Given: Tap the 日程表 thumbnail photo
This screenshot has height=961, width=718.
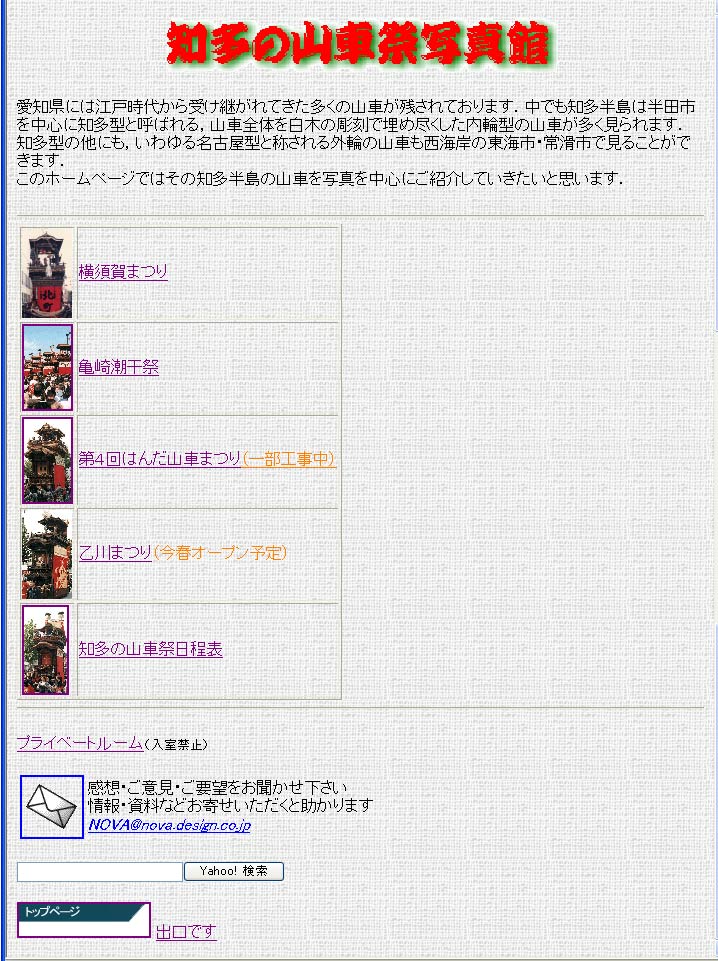Looking at the screenshot, I should (x=48, y=649).
